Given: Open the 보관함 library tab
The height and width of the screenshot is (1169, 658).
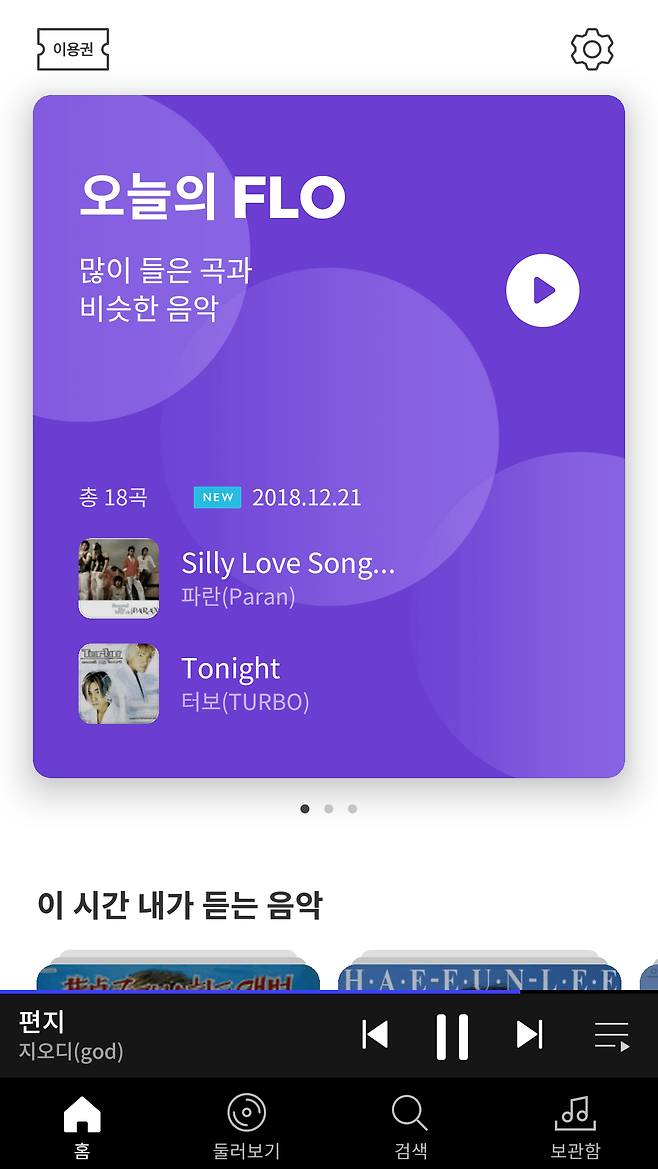Looking at the screenshot, I should 575,1125.
